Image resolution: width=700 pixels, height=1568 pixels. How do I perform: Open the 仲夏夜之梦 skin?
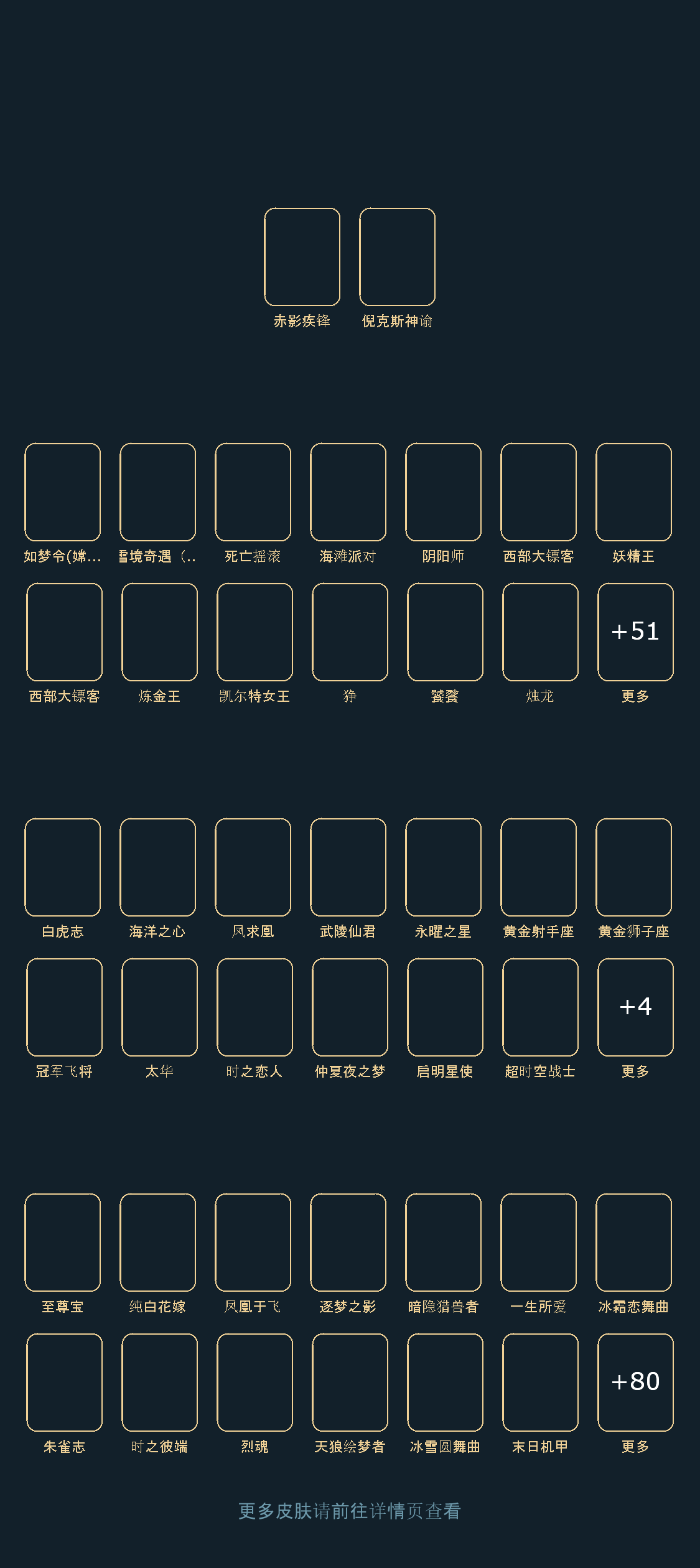tap(350, 1007)
